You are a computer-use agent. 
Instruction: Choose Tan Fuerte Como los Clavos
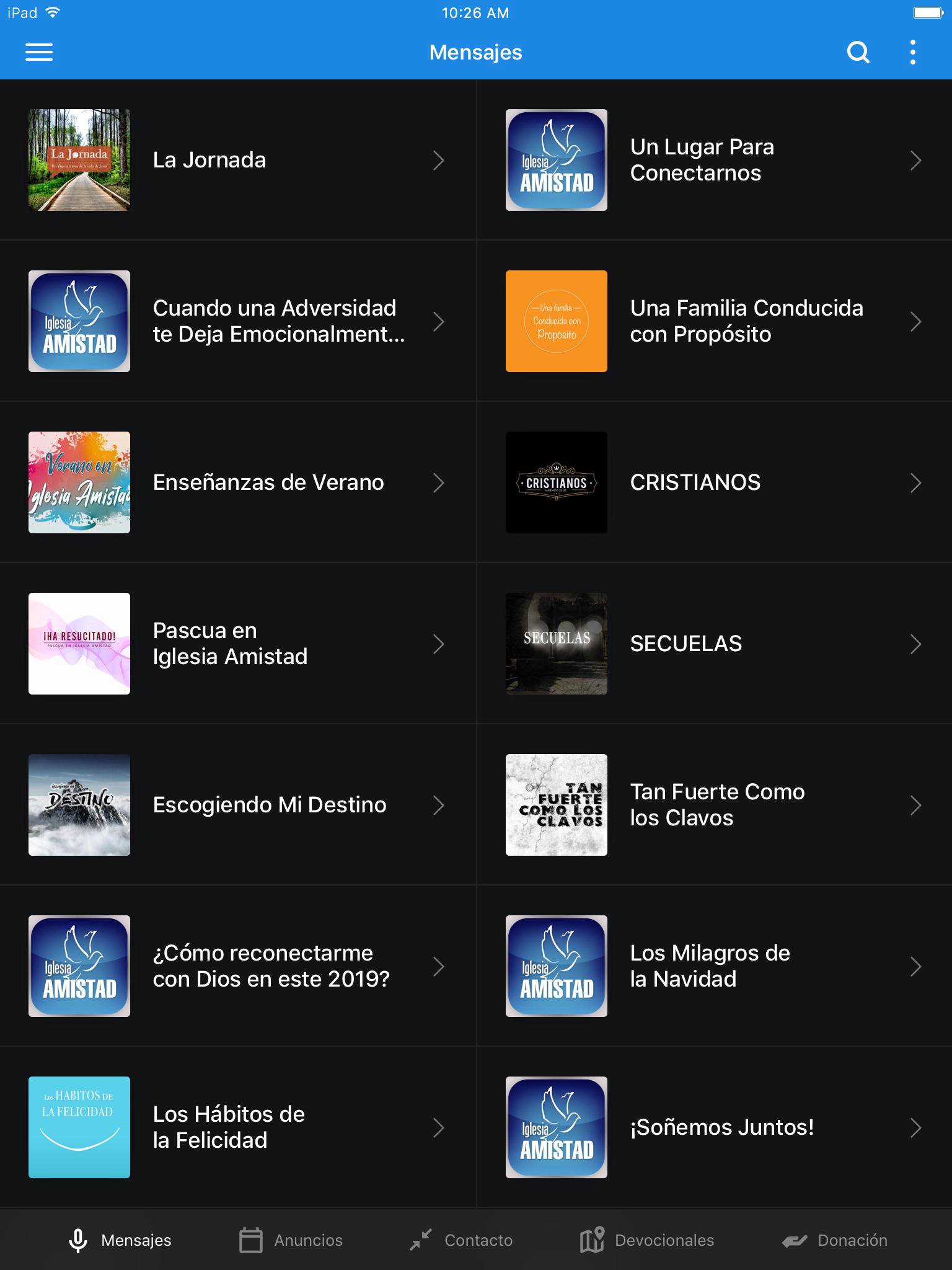tap(714, 805)
